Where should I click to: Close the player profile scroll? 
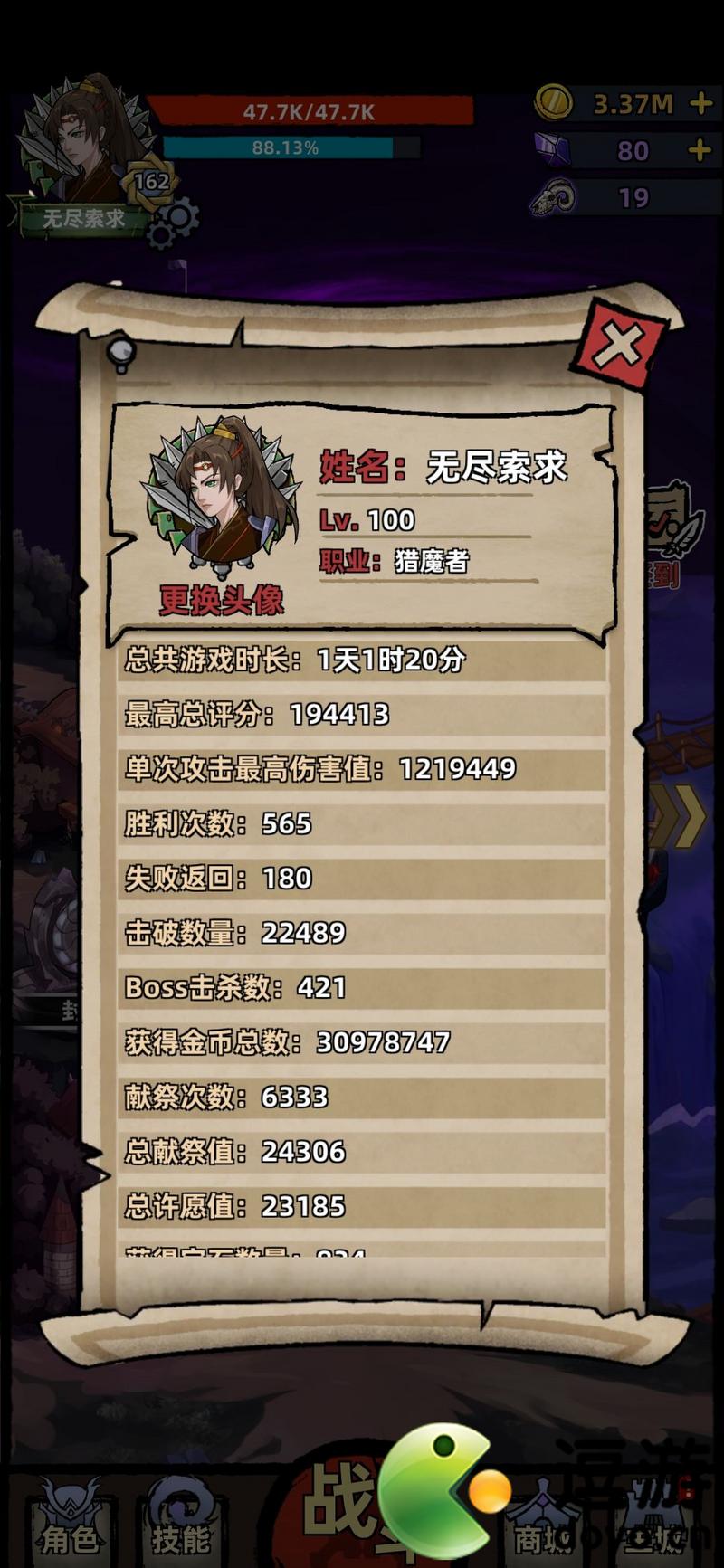click(x=621, y=346)
